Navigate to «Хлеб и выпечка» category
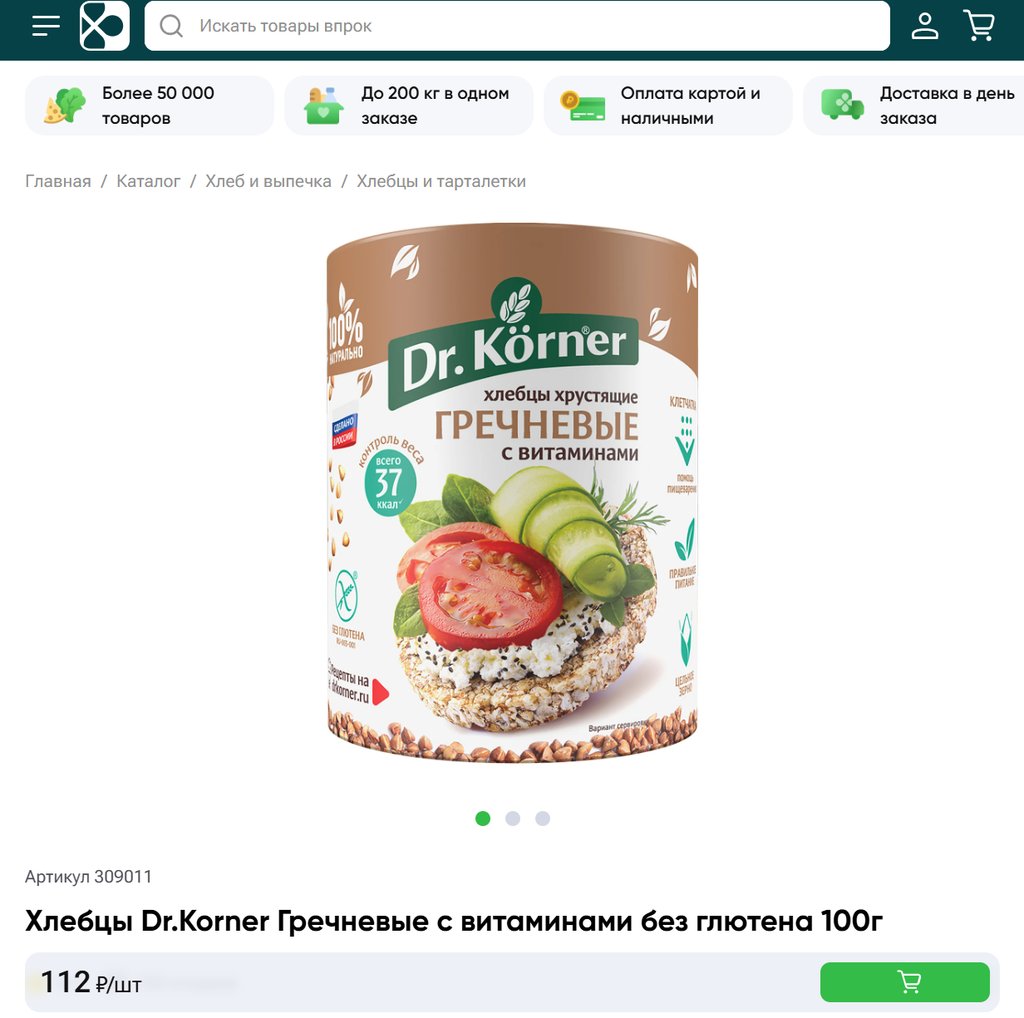Image resolution: width=1024 pixels, height=1018 pixels. (268, 181)
